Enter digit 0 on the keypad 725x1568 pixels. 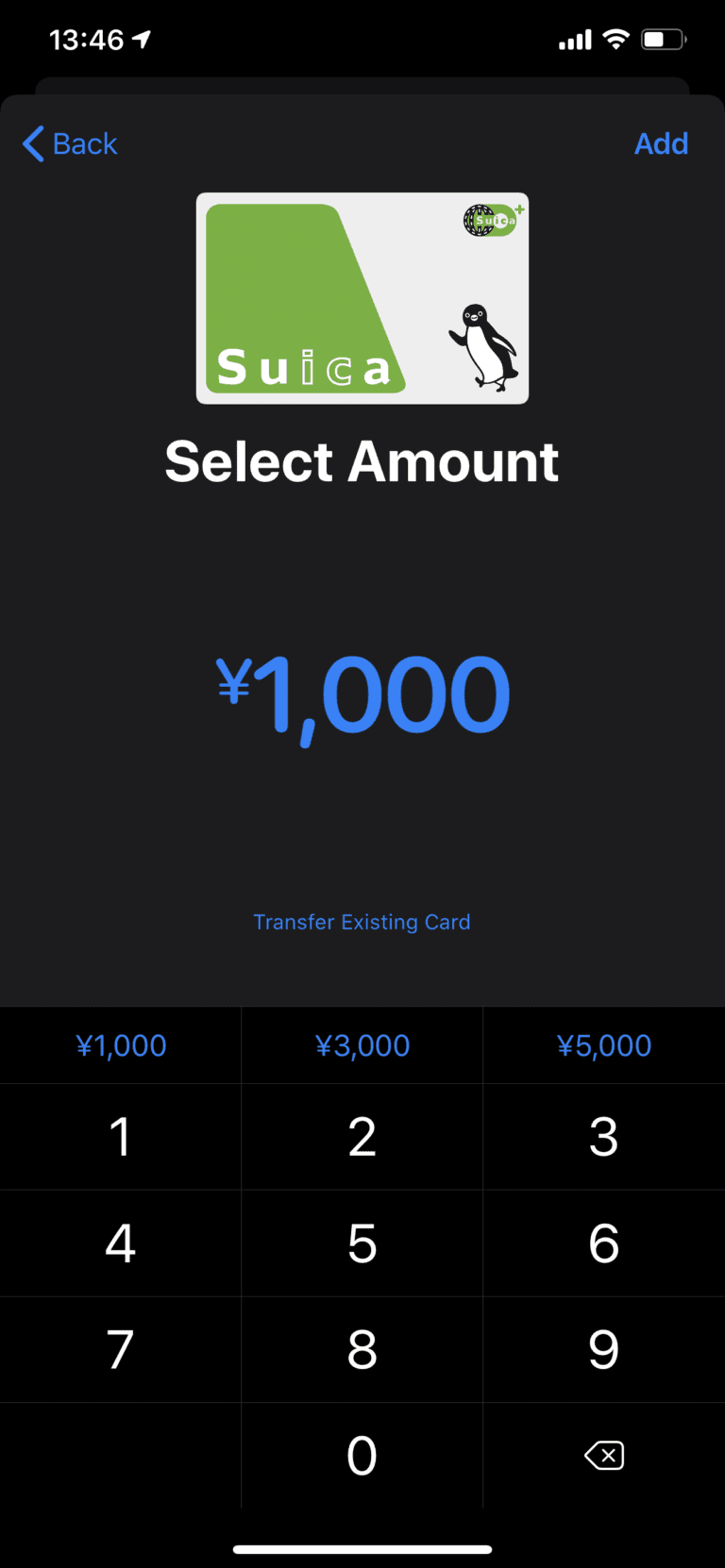click(362, 1456)
